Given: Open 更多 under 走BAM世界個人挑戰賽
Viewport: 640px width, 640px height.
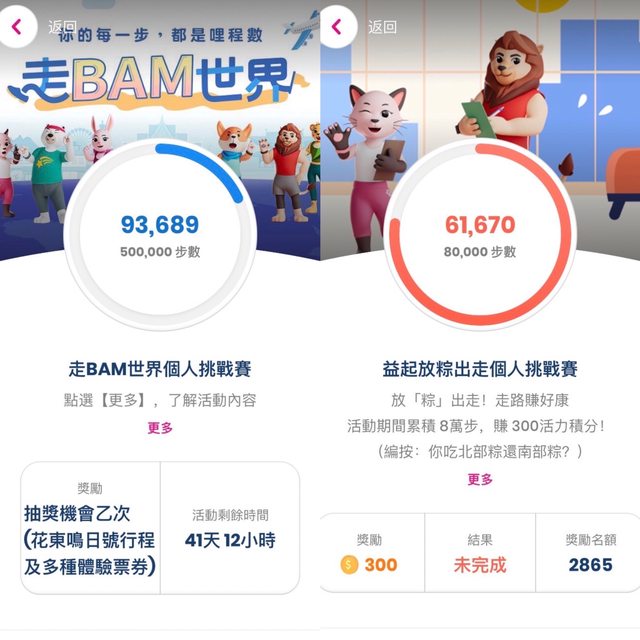Looking at the screenshot, I should 160,428.
